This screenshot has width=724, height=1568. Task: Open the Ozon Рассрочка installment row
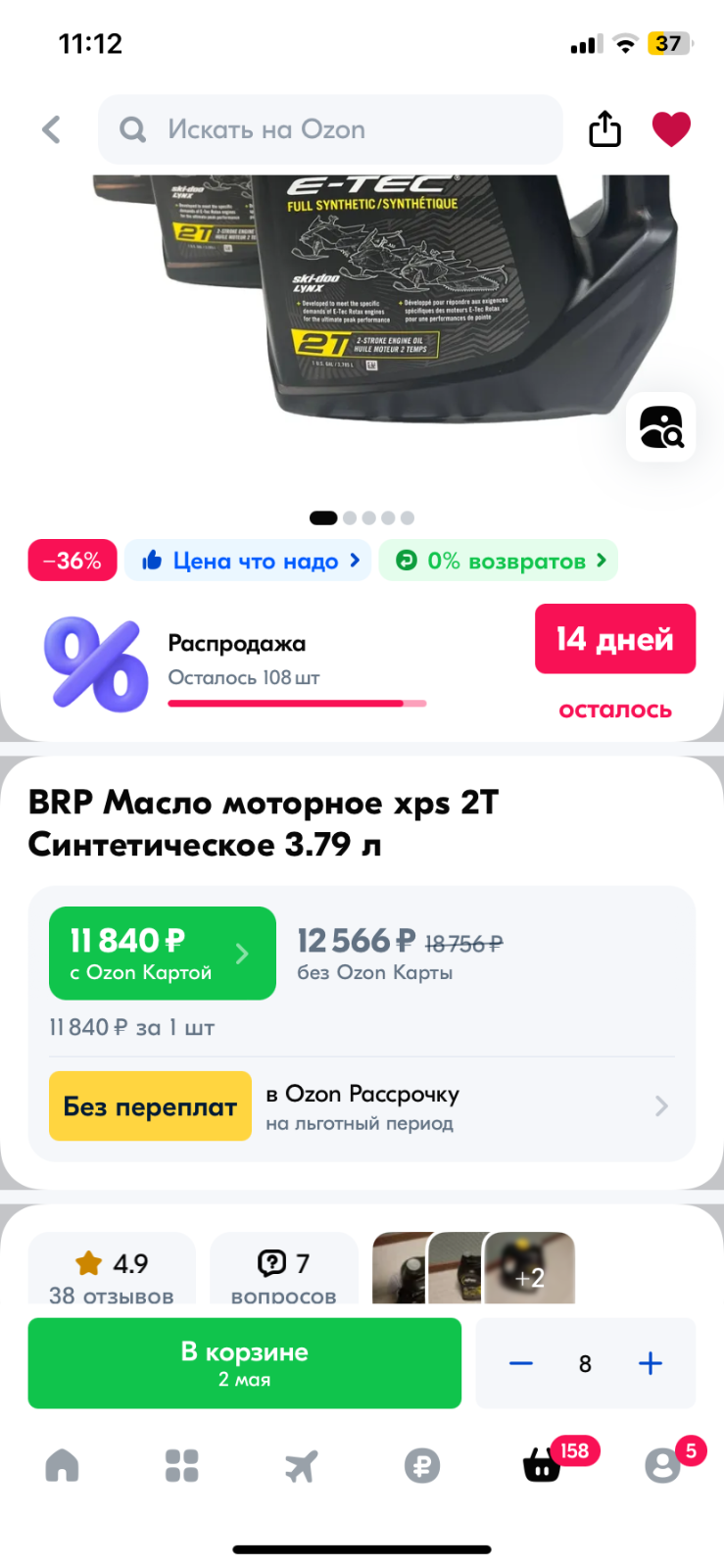(x=362, y=1106)
